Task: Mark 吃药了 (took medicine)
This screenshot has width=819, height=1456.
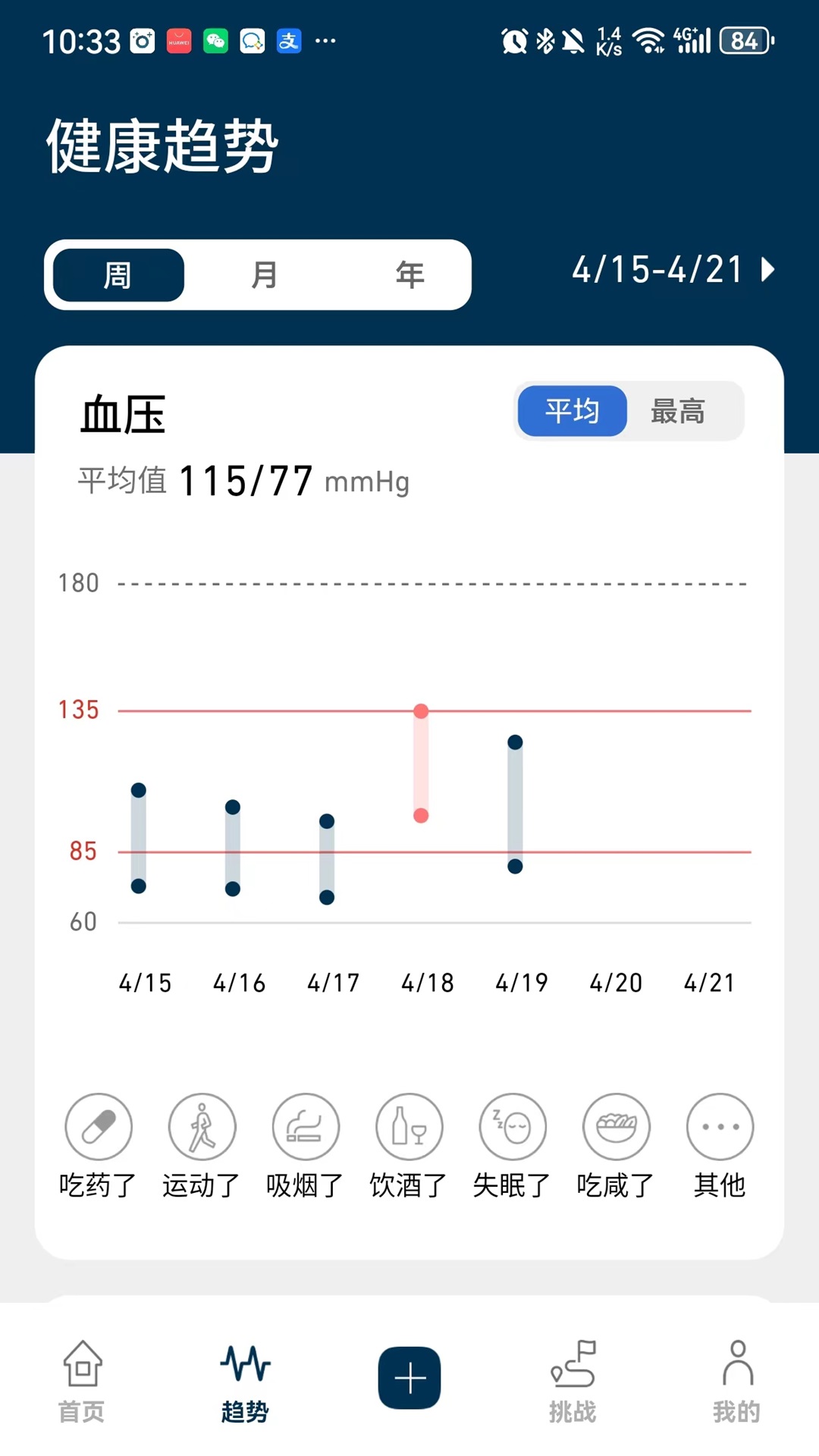Action: (x=98, y=1147)
